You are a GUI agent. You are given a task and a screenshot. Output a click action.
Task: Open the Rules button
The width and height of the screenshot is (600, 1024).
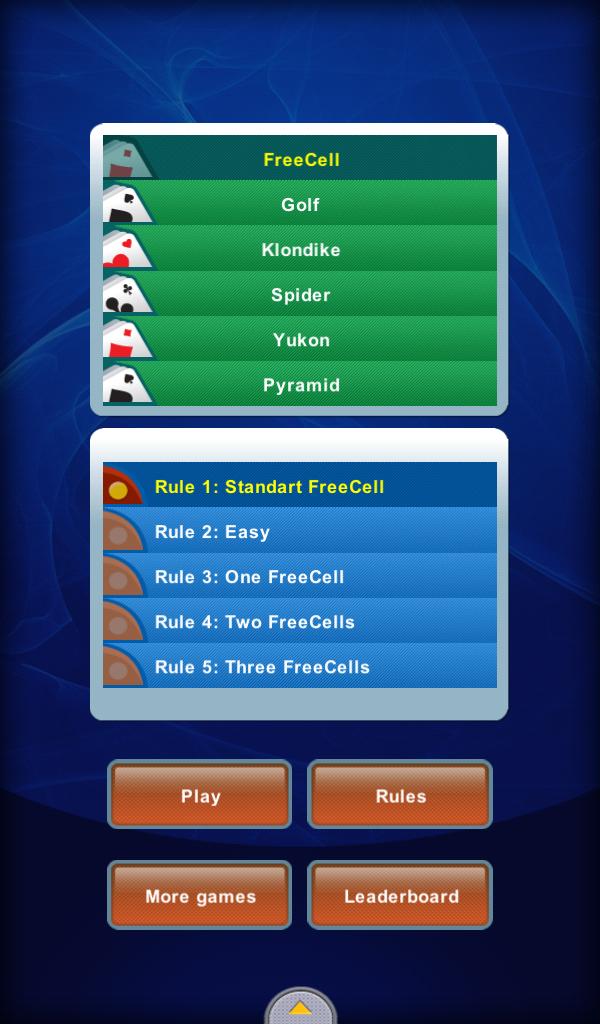[400, 795]
